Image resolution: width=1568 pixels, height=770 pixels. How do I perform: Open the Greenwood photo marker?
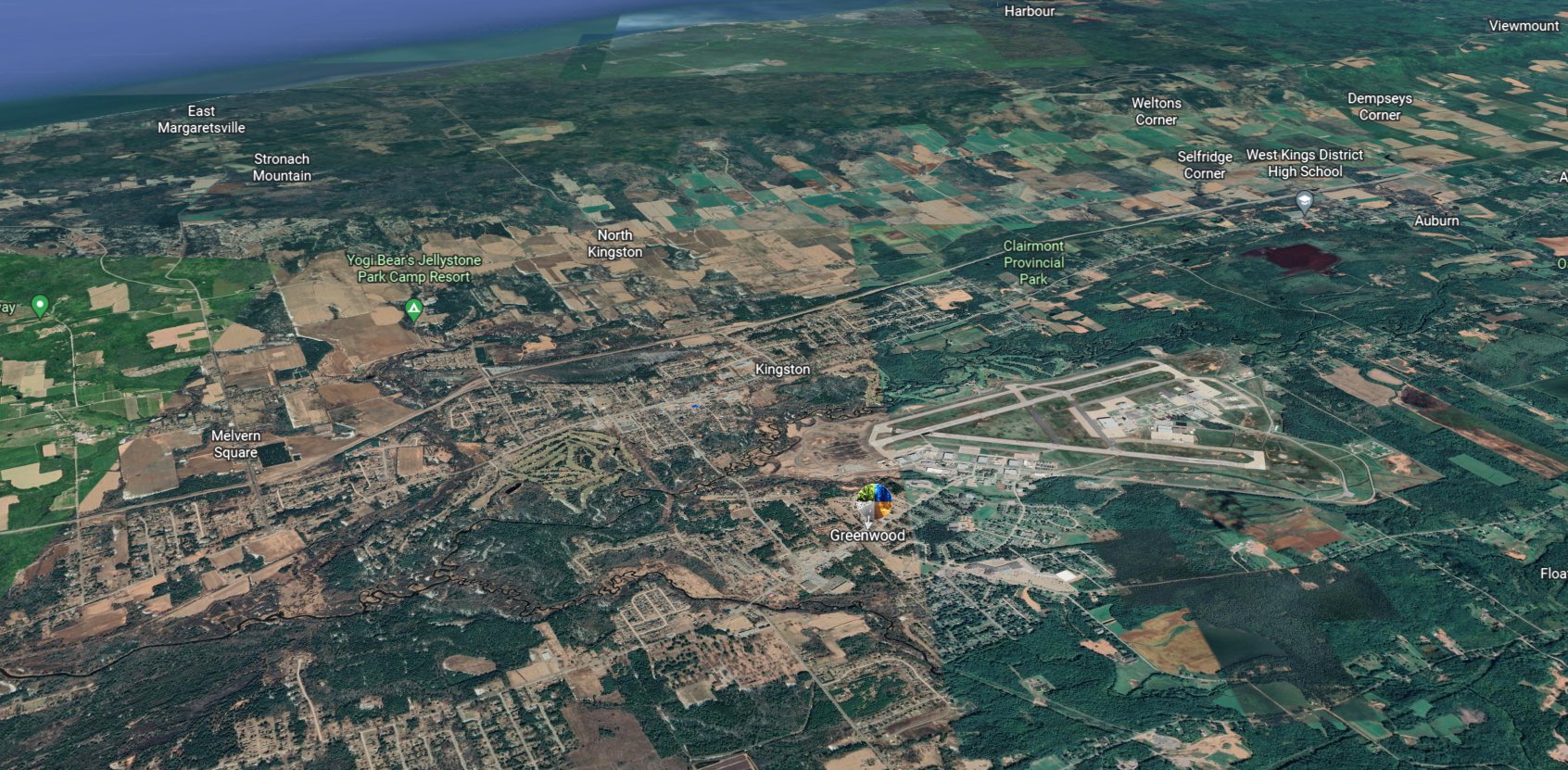[874, 504]
